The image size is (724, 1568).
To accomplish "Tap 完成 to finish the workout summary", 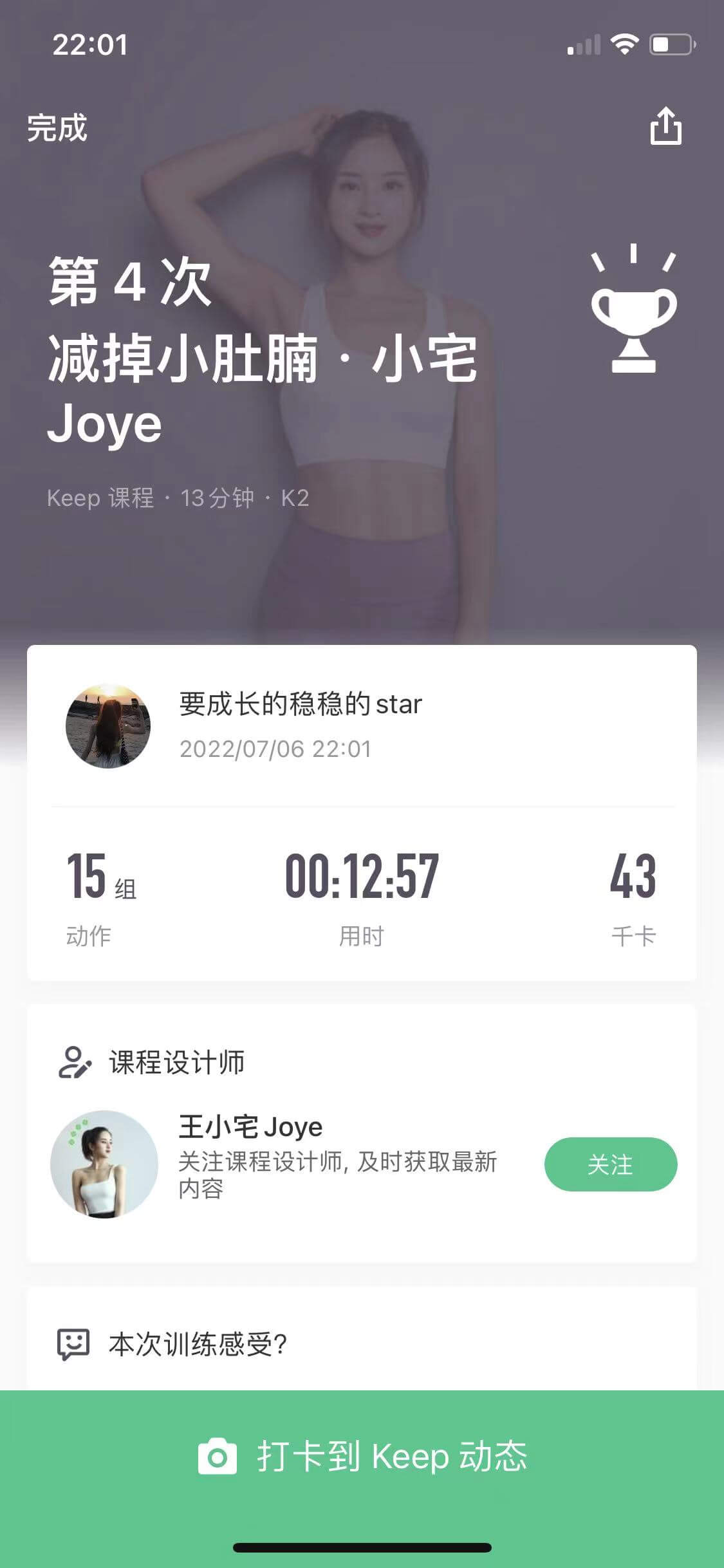I will point(57,127).
